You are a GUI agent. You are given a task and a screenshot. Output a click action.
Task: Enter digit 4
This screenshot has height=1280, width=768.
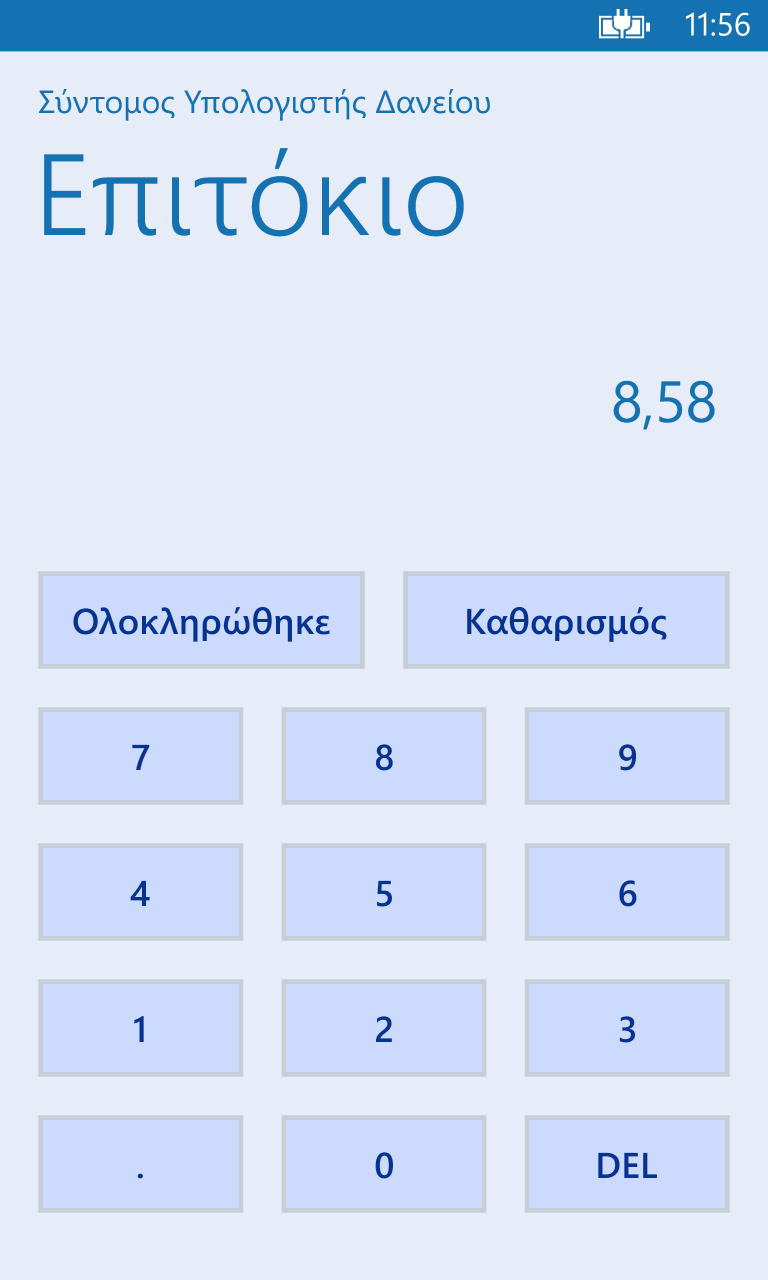pyautogui.click(x=140, y=892)
